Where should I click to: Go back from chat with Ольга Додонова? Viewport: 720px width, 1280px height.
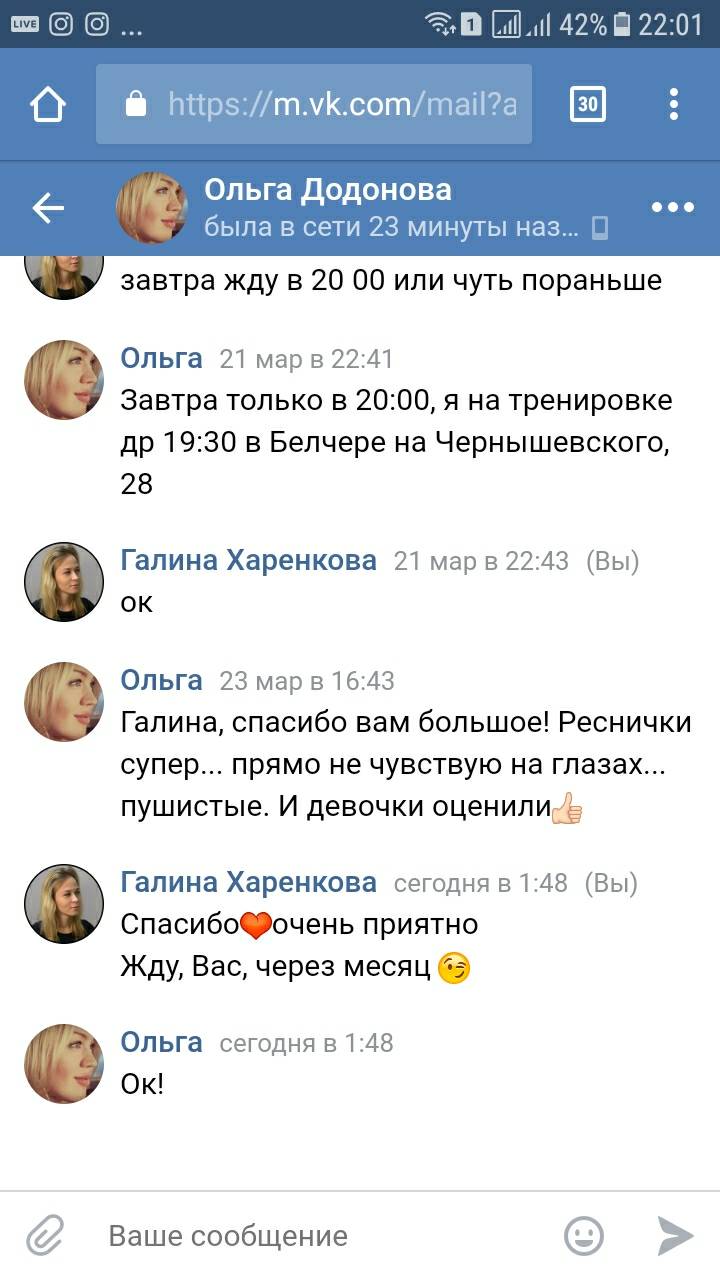click(48, 208)
